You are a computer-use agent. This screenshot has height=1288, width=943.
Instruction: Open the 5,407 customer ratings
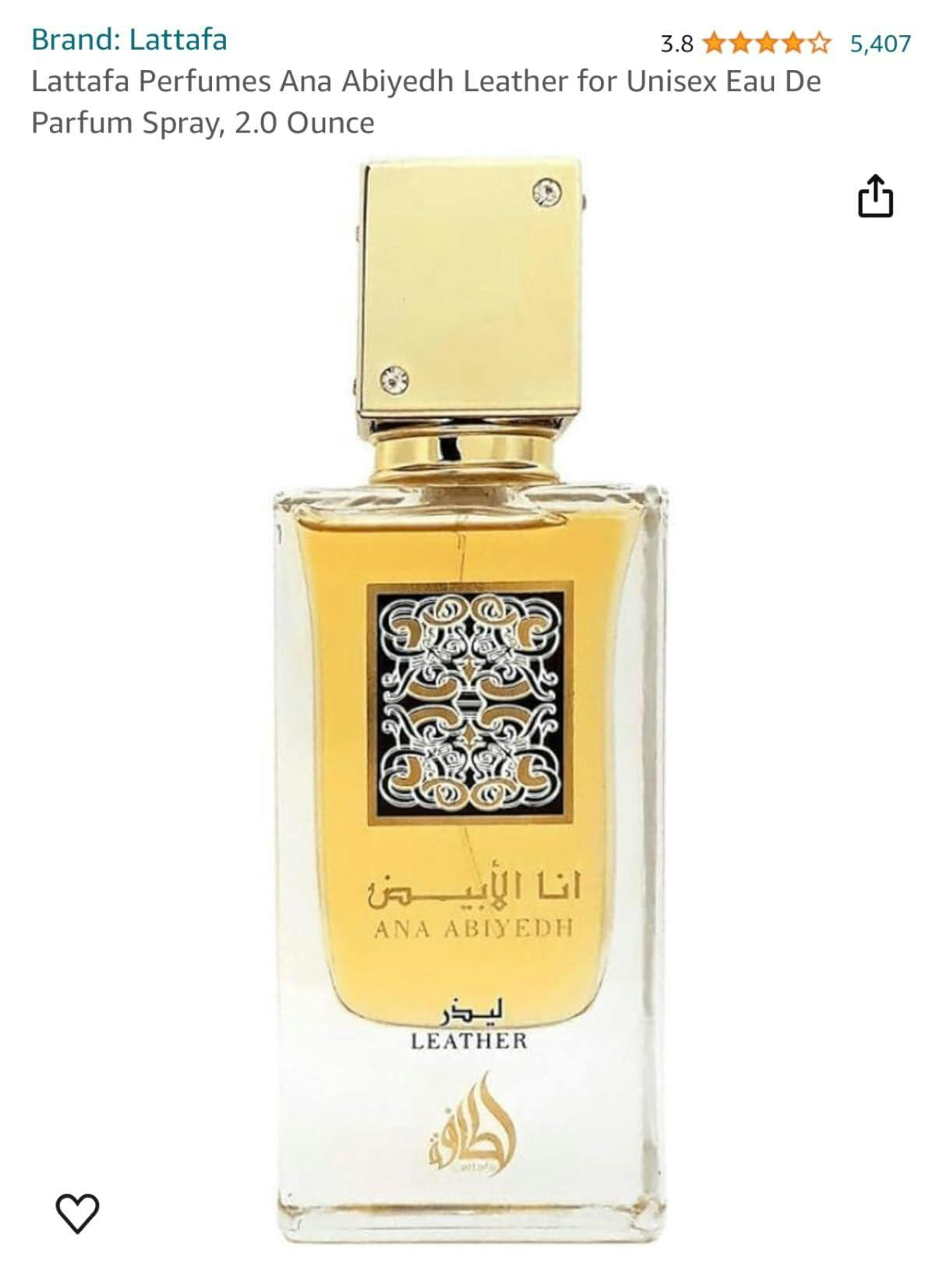click(x=880, y=44)
